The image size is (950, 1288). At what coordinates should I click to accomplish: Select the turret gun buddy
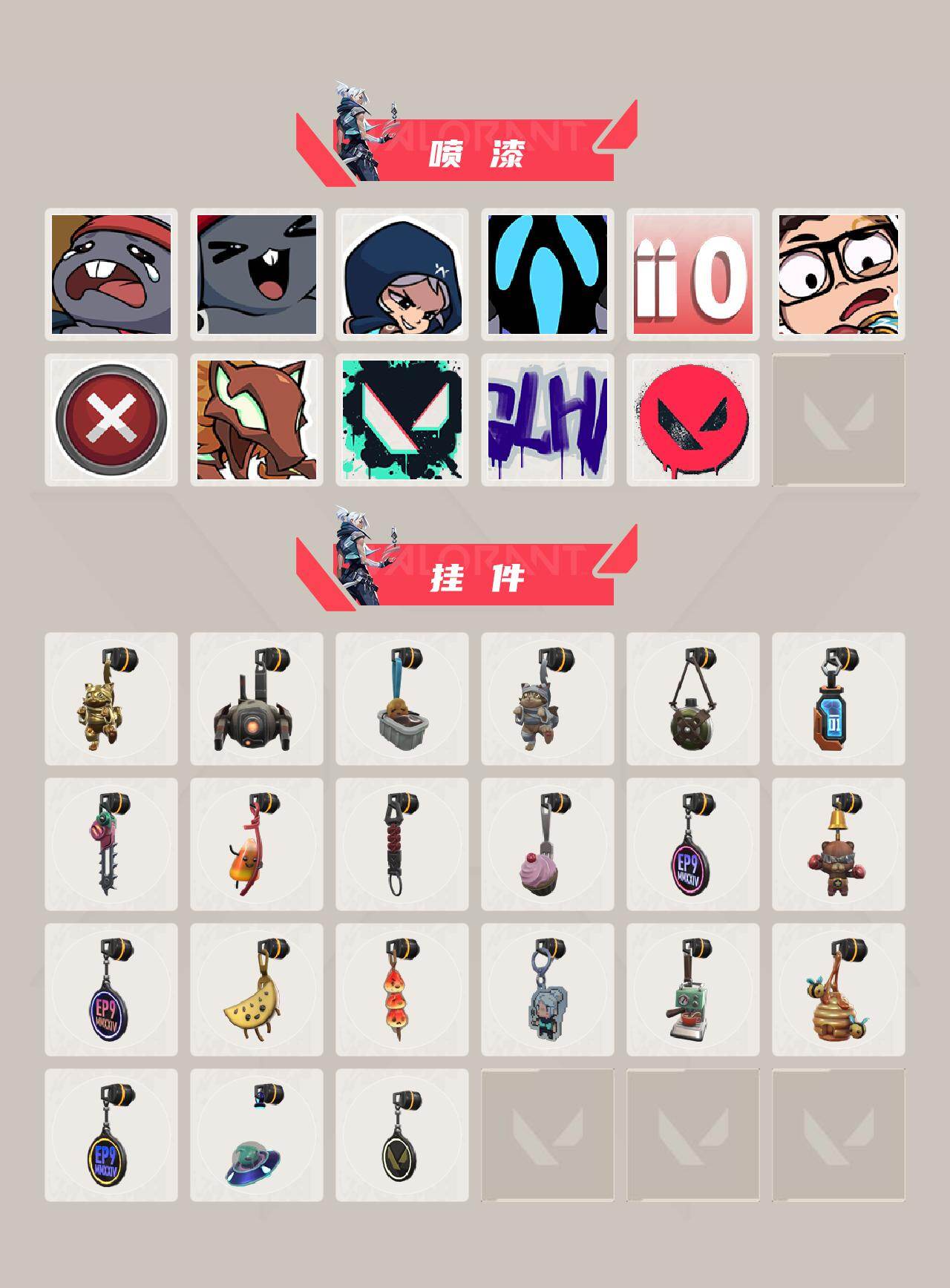pos(256,701)
